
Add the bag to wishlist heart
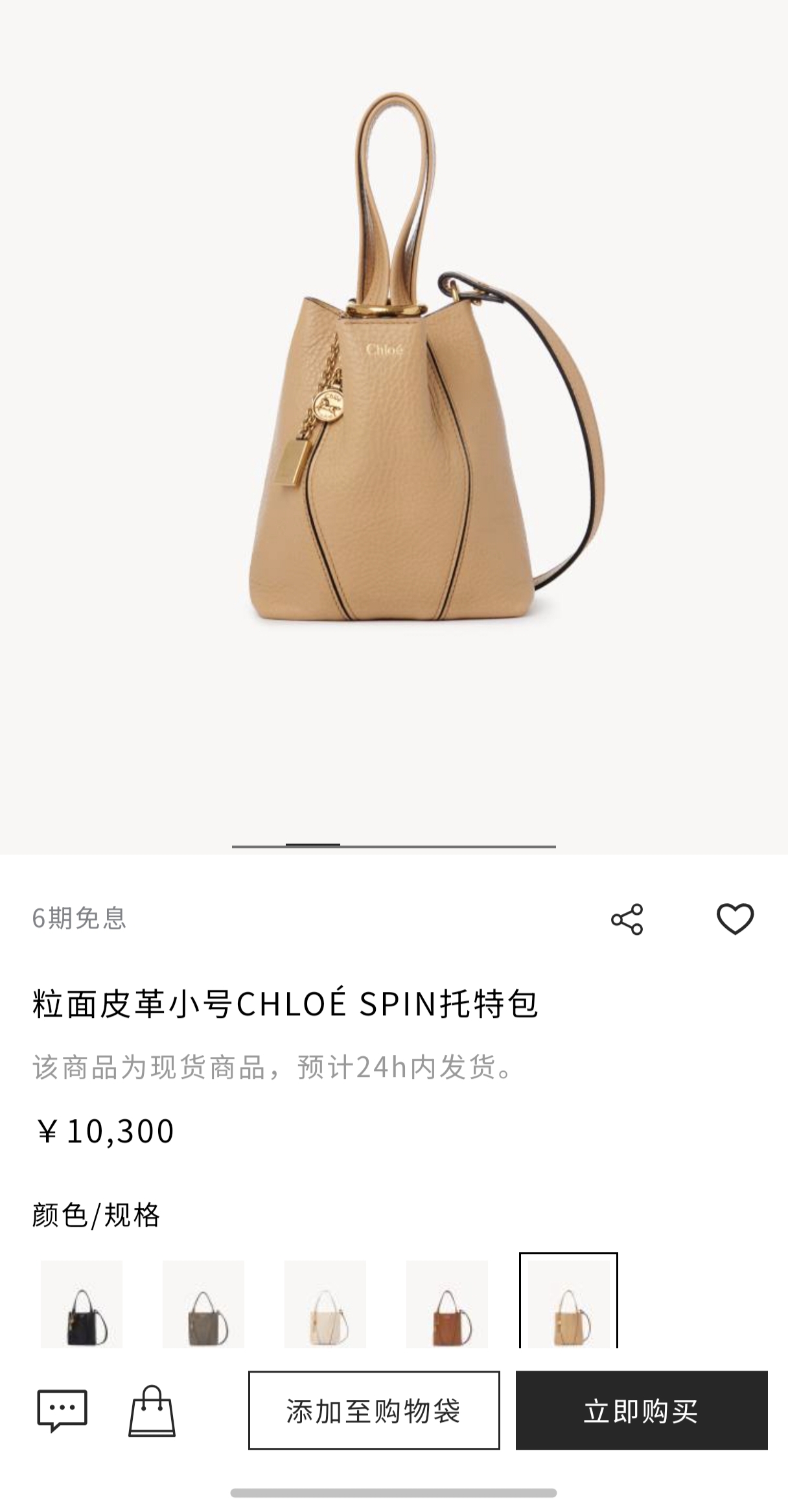tap(735, 919)
